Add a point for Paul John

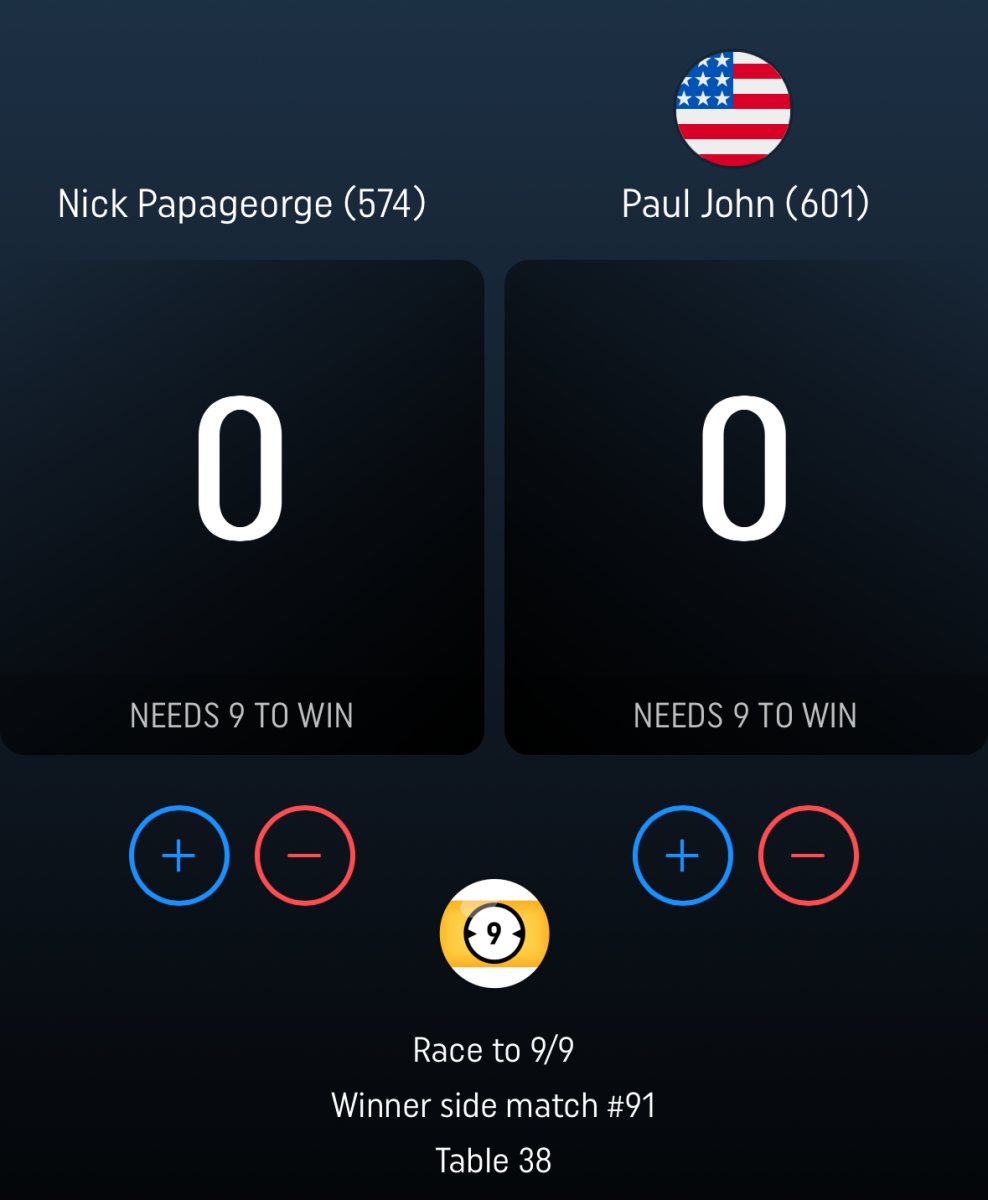[683, 856]
